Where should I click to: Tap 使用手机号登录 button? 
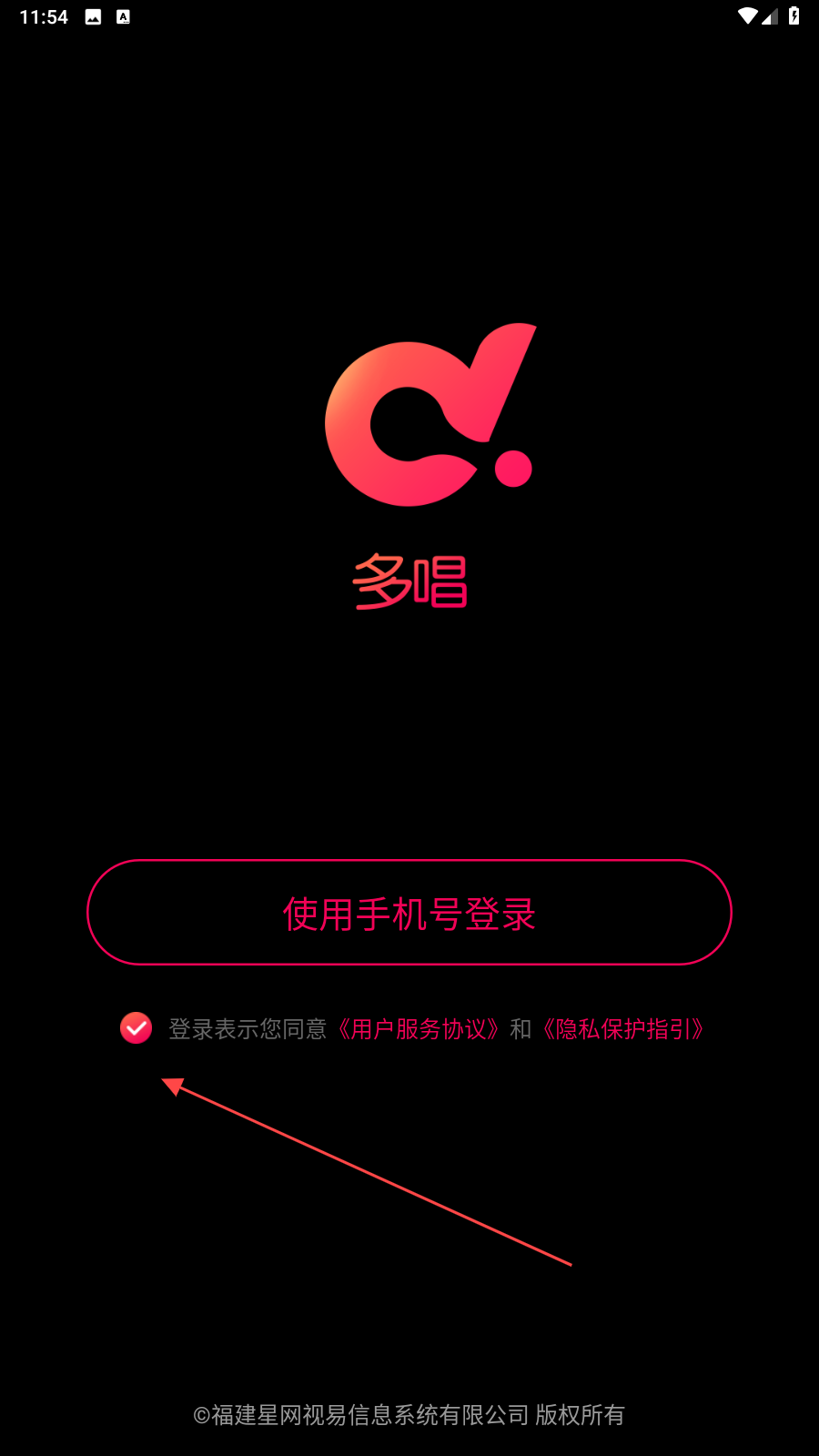409,912
